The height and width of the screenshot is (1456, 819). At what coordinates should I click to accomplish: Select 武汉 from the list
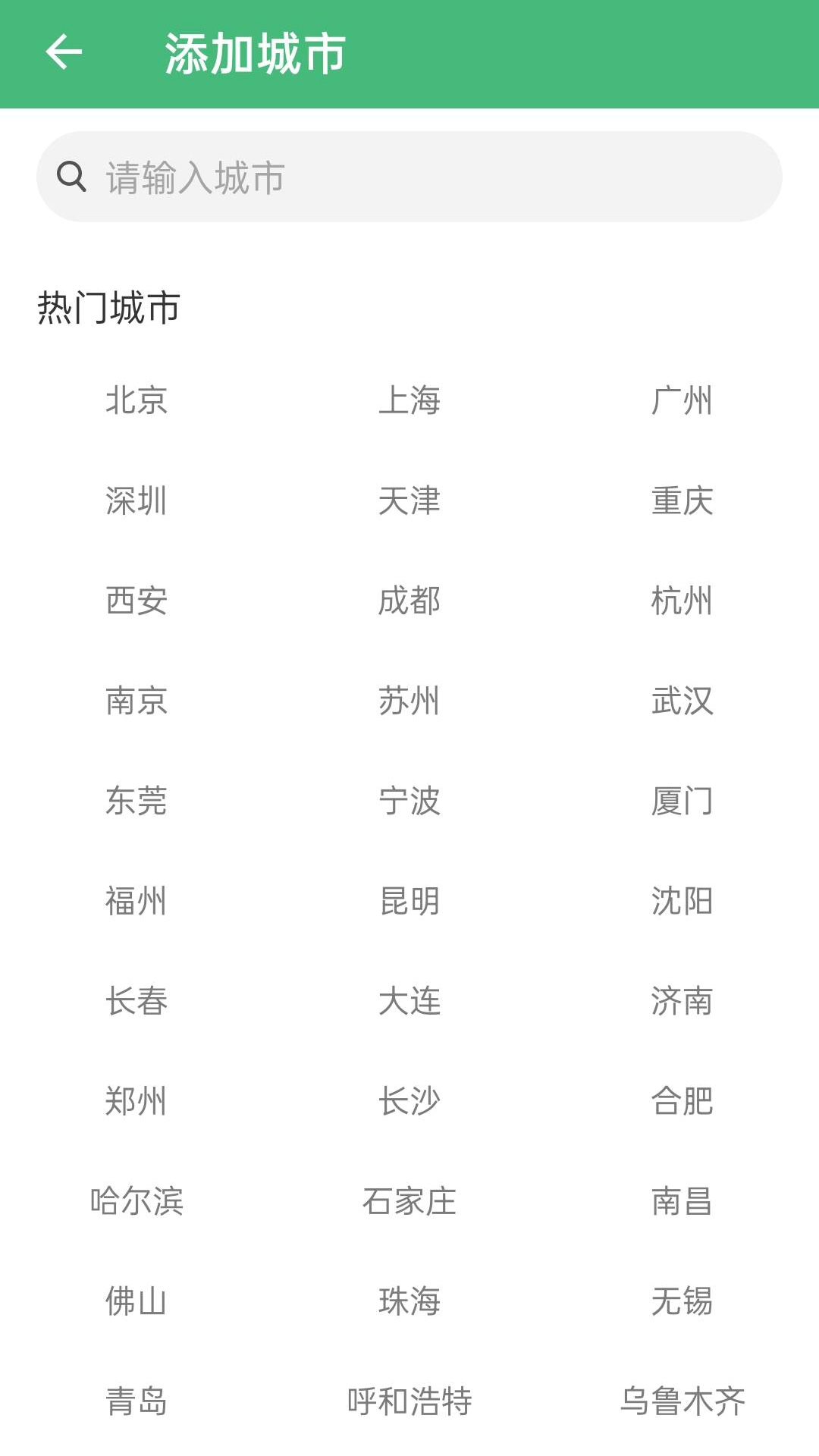coord(682,702)
